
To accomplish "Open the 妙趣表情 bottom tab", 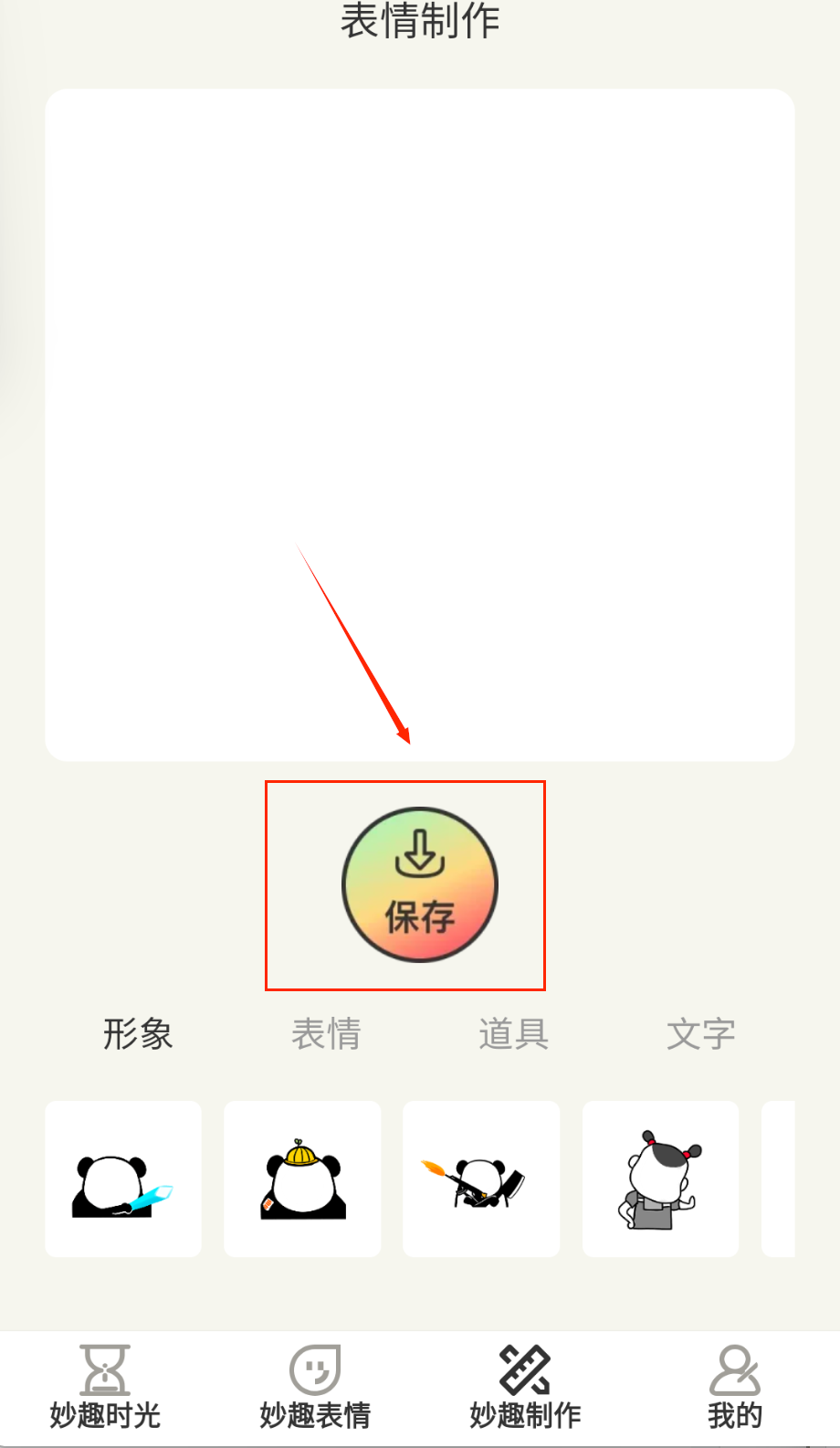I will (315, 1387).
